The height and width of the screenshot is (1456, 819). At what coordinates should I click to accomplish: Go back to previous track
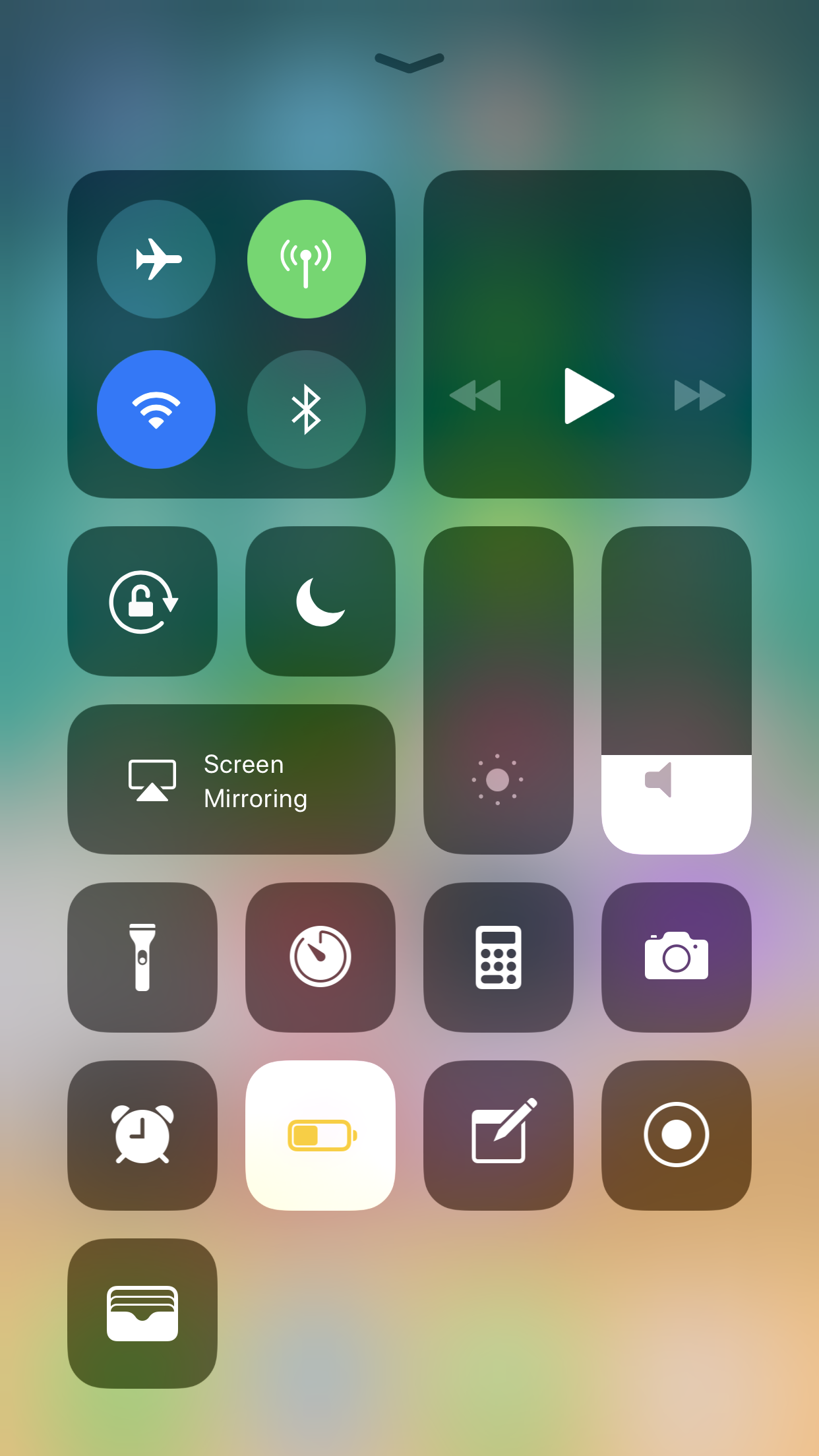coord(475,396)
